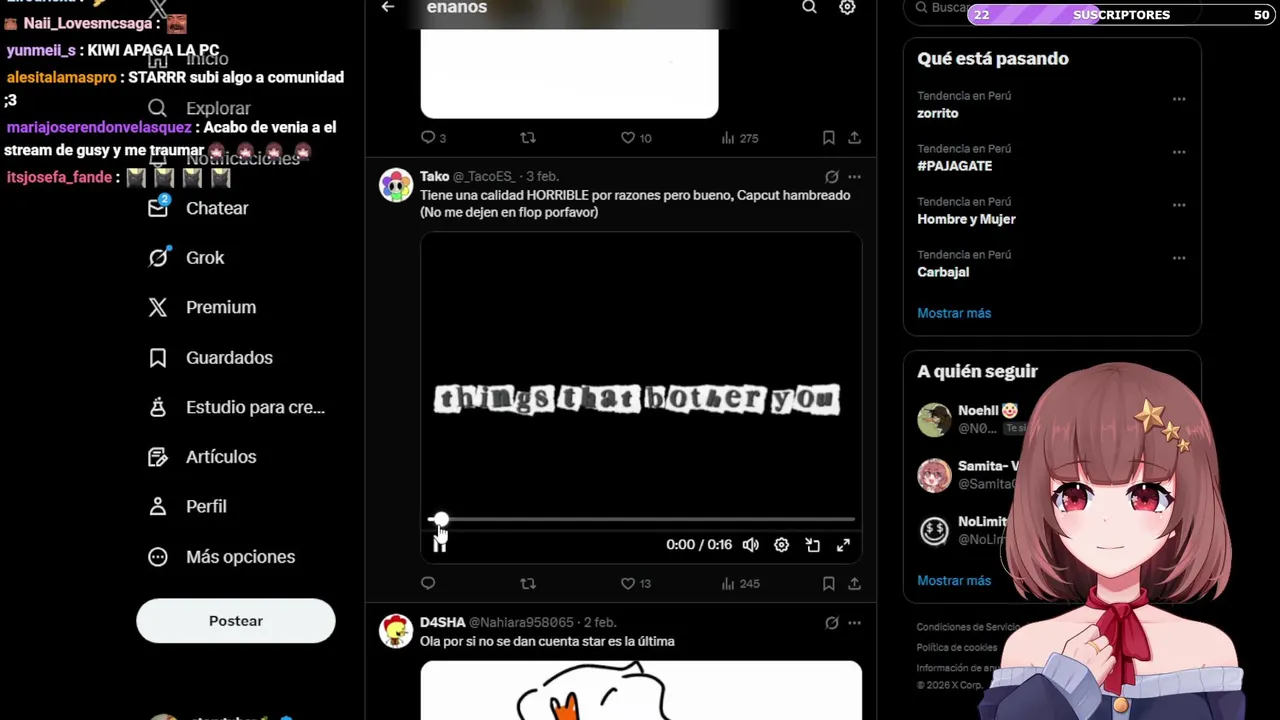Viewport: 1280px width, 720px height.
Task: Open video playback settings gear
Action: pos(782,545)
